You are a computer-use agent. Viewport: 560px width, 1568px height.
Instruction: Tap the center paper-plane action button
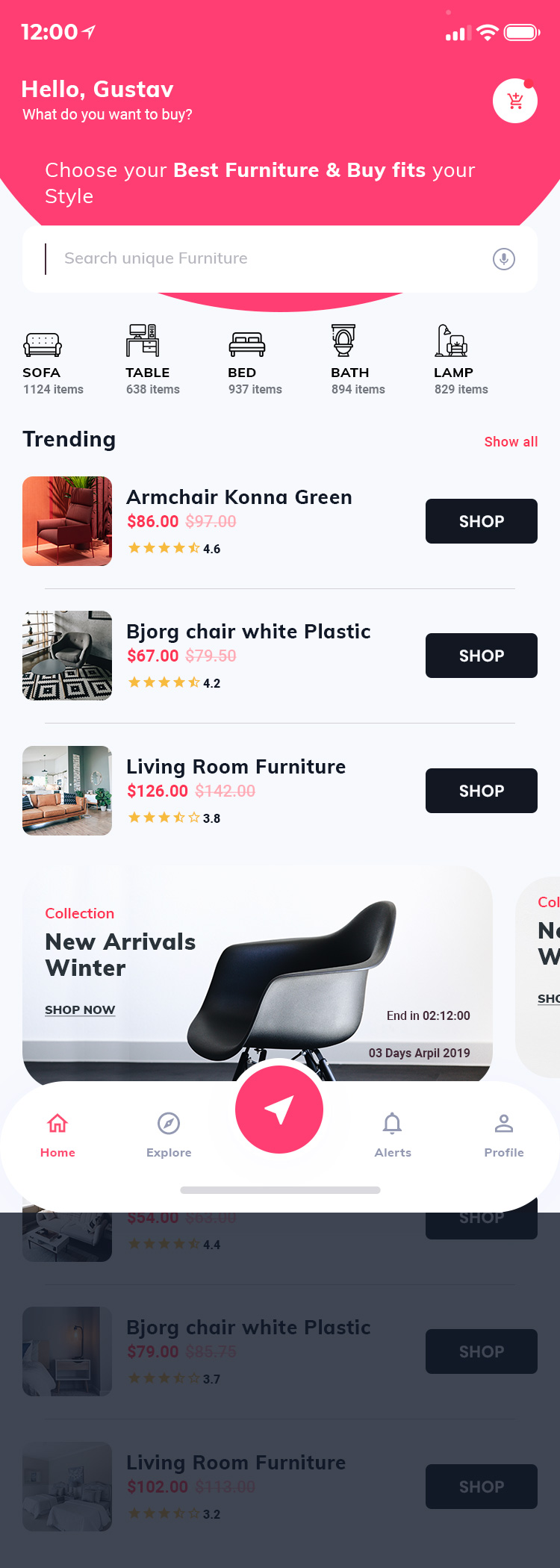tap(279, 1110)
